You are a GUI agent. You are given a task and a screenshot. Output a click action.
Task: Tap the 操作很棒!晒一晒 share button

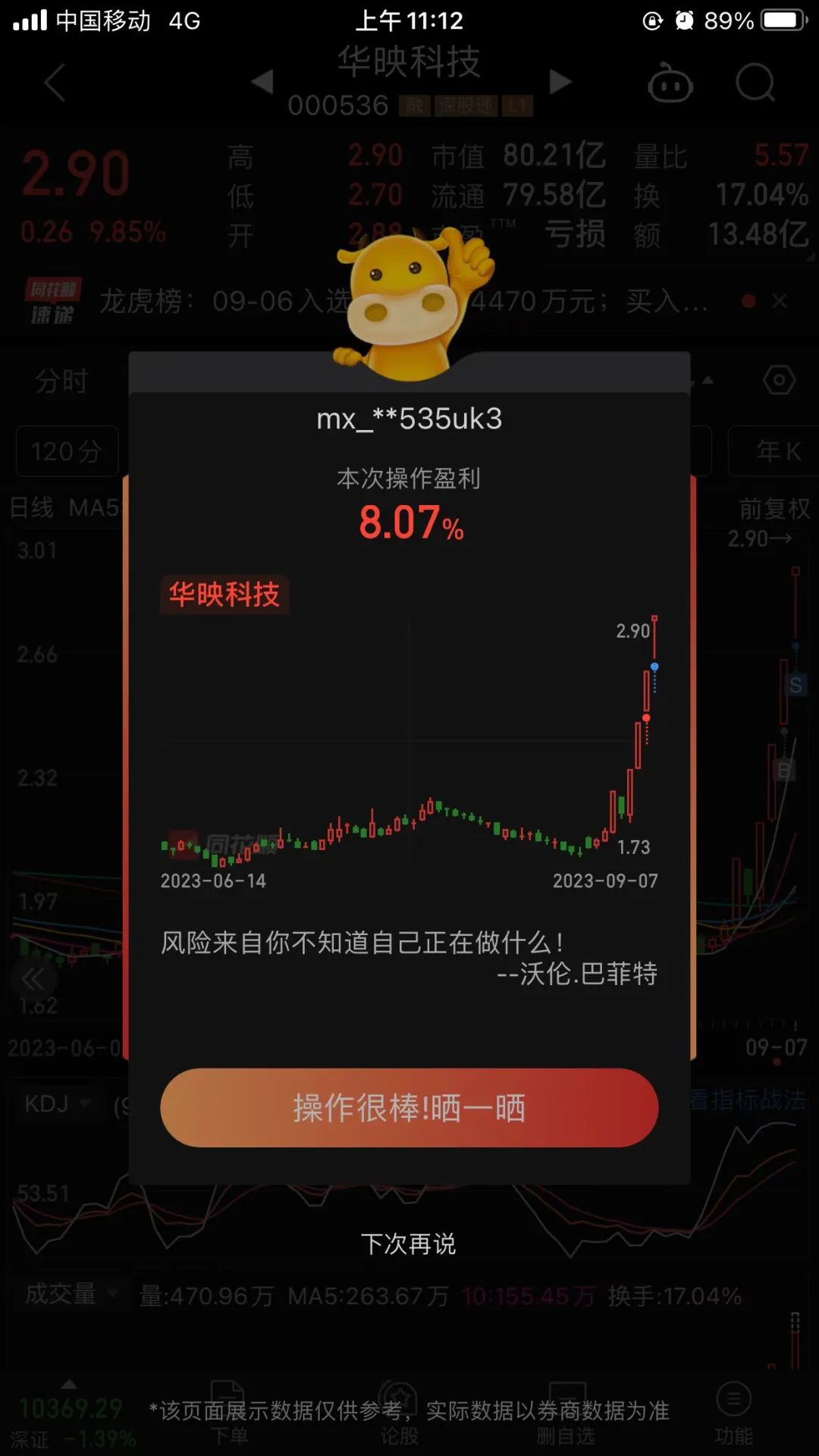(x=409, y=1108)
